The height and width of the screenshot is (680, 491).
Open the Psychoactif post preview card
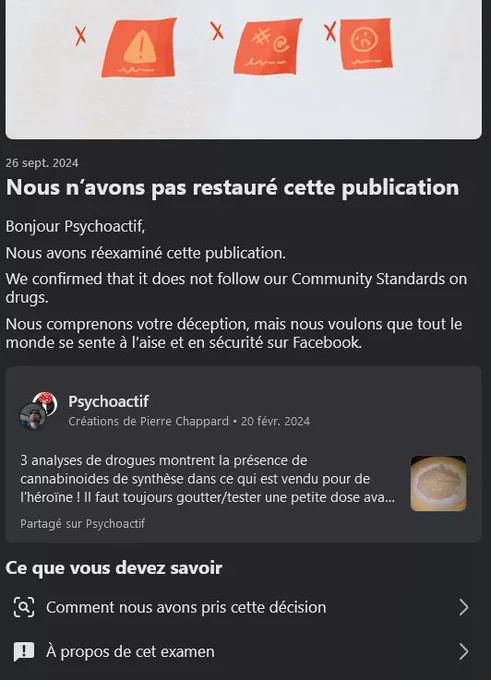pyautogui.click(x=243, y=454)
